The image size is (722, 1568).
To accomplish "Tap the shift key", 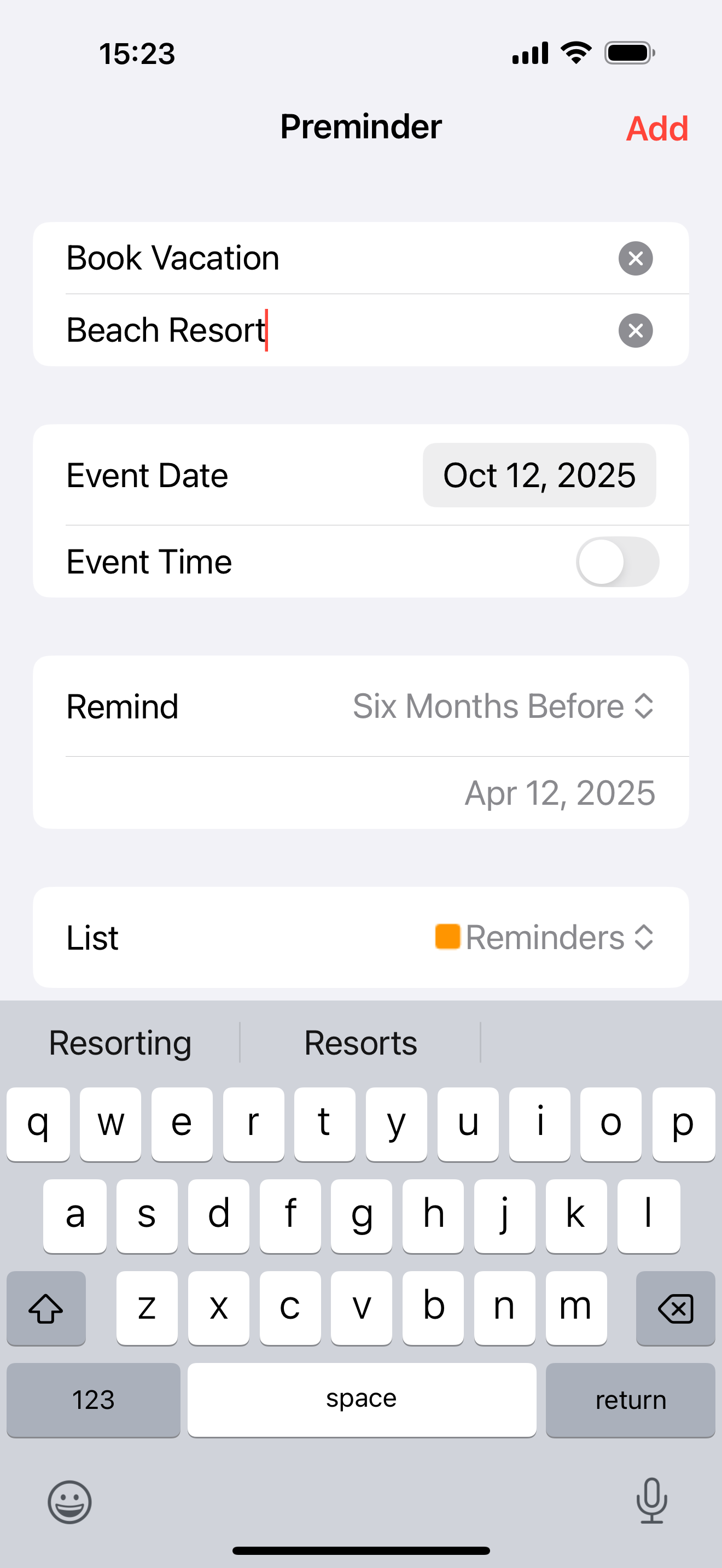I will (46, 1308).
